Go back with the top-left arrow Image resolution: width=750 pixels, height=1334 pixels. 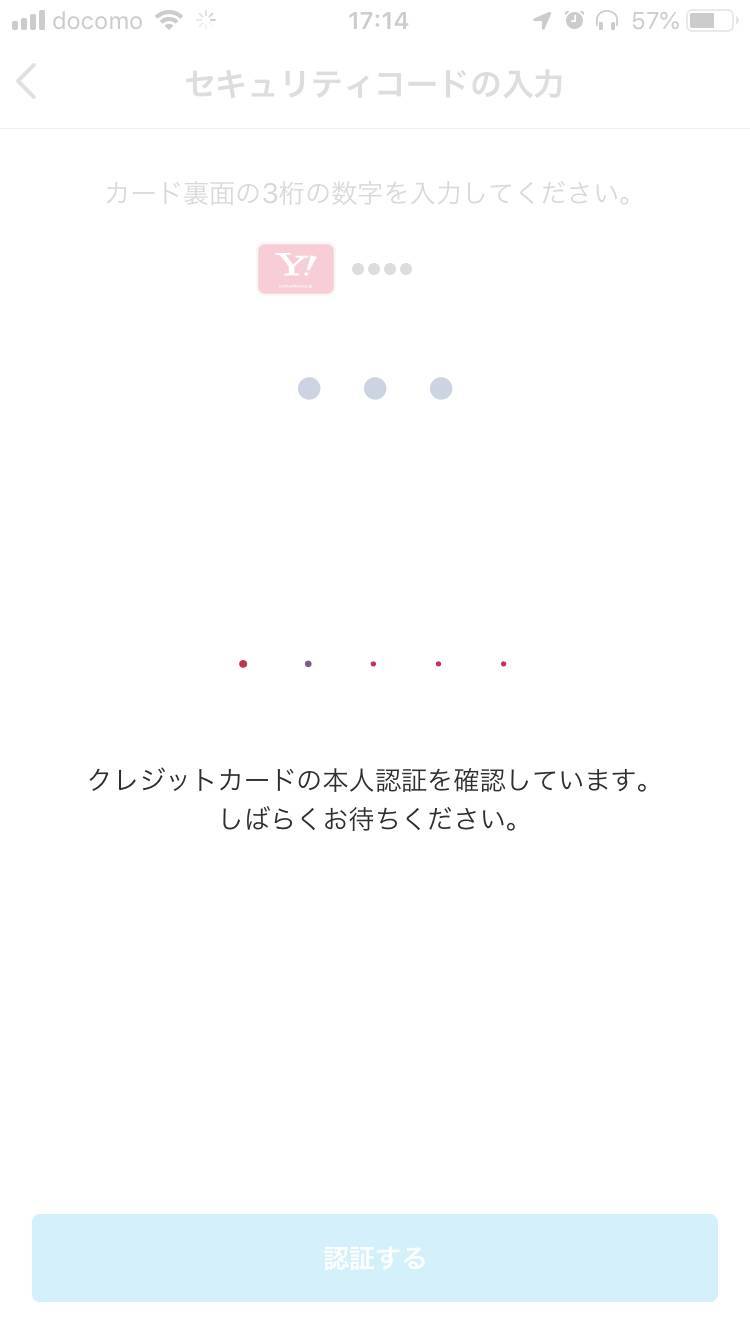click(x=27, y=81)
